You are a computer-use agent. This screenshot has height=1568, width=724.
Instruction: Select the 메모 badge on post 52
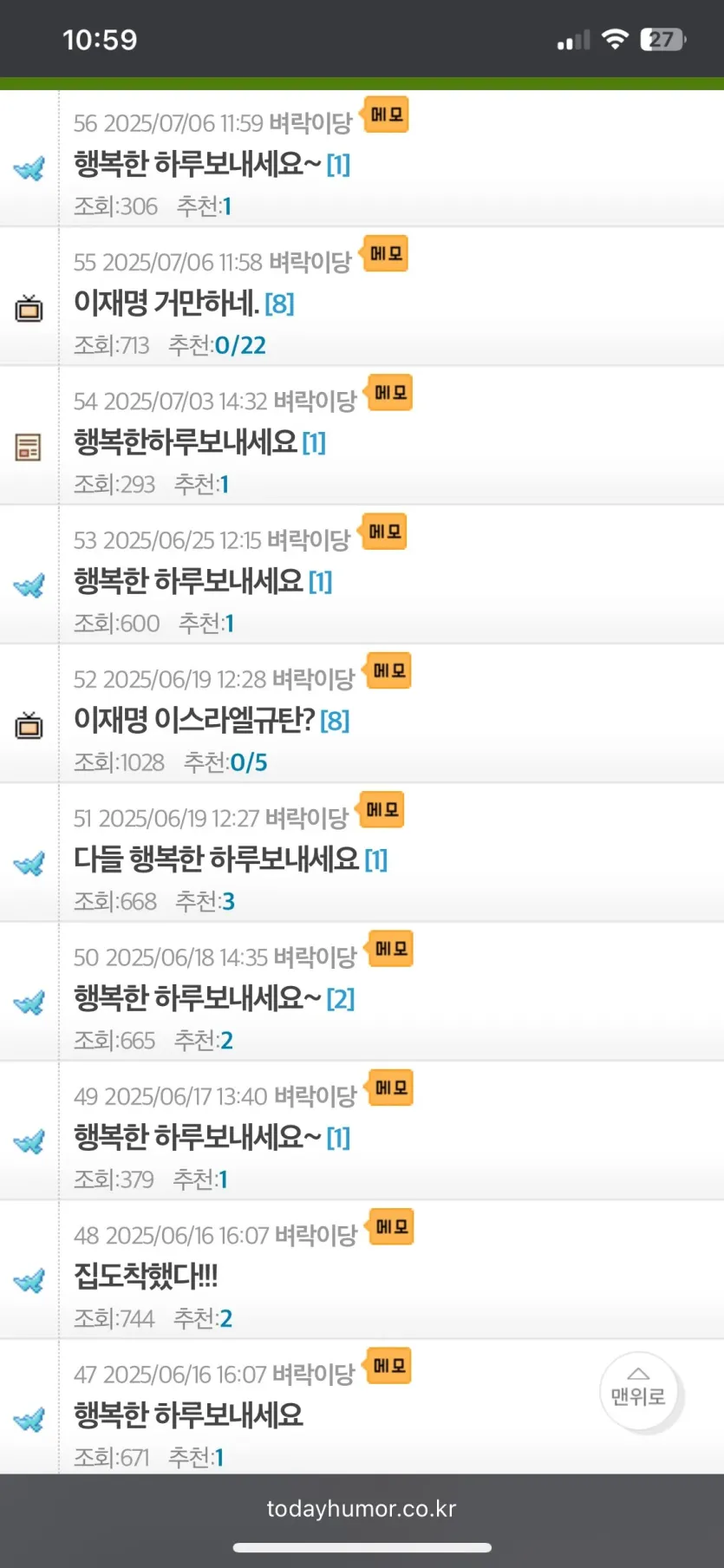coord(388,671)
